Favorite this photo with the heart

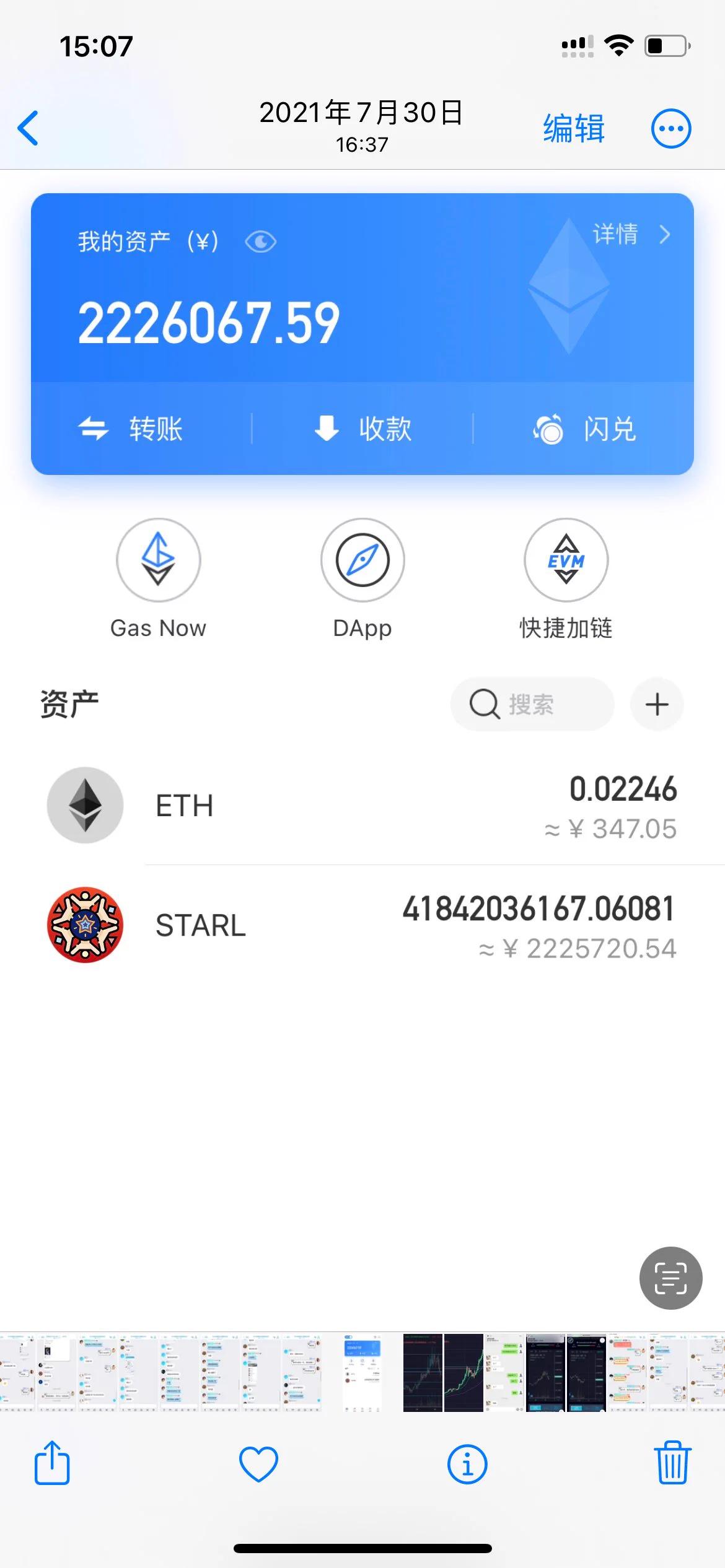click(x=258, y=1464)
